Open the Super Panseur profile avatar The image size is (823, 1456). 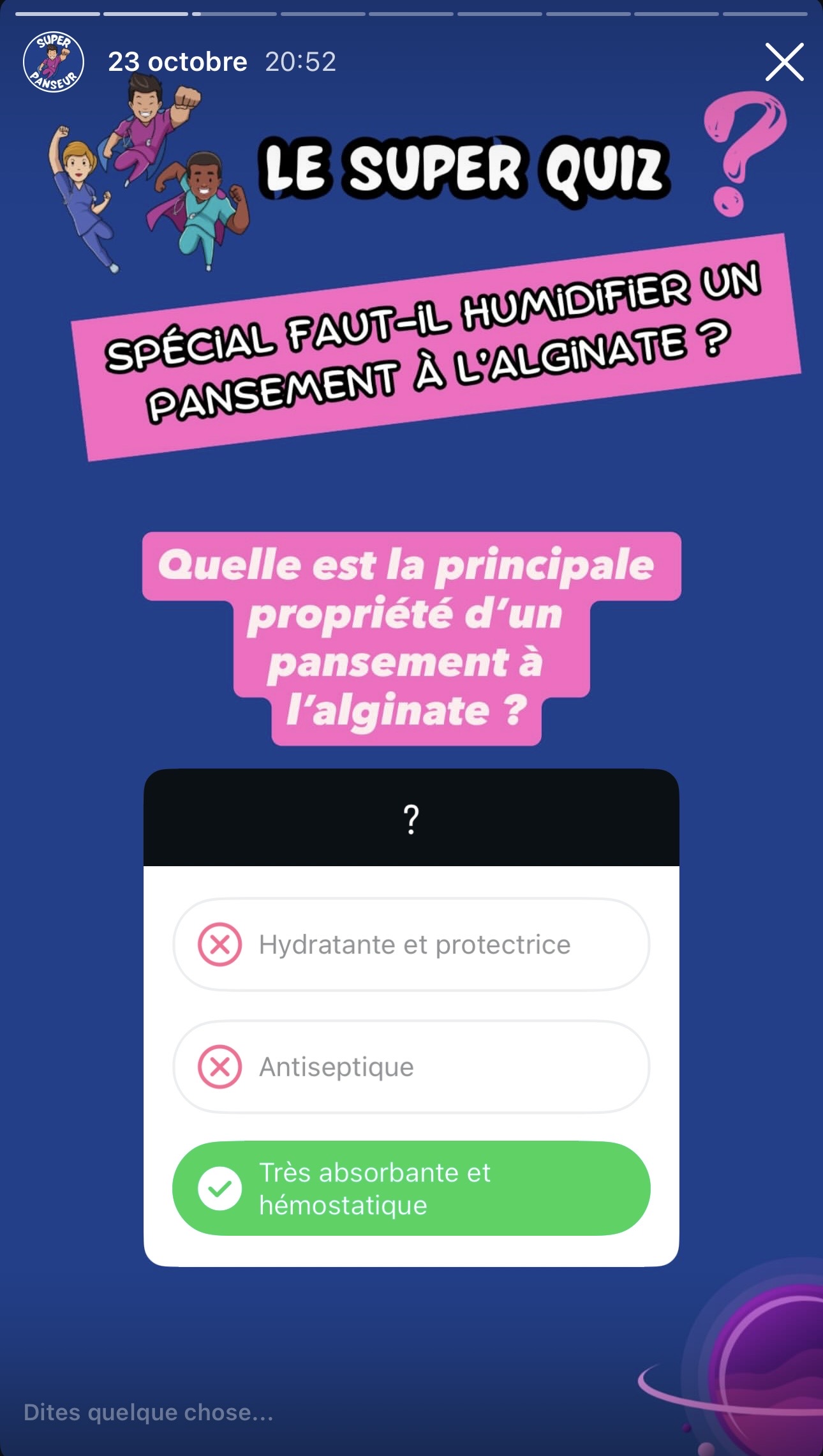pos(54,62)
